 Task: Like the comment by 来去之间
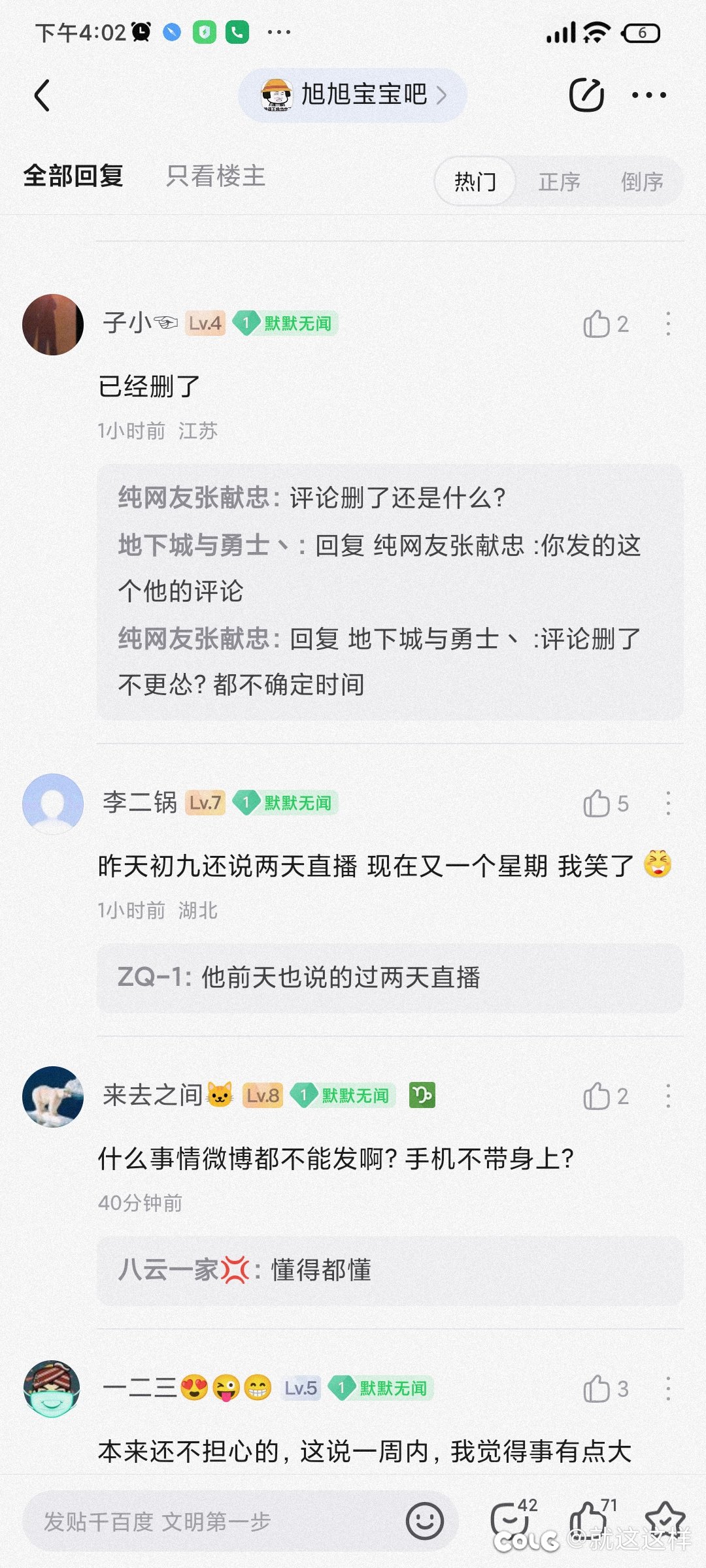tap(605, 1096)
